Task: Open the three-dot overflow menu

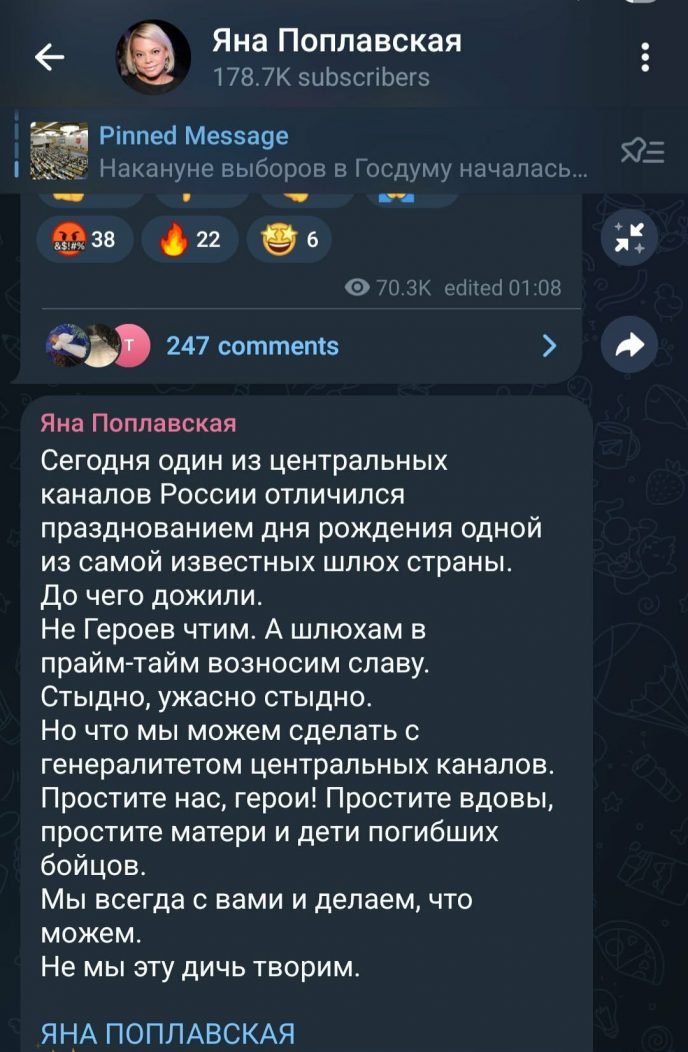Action: click(x=645, y=59)
